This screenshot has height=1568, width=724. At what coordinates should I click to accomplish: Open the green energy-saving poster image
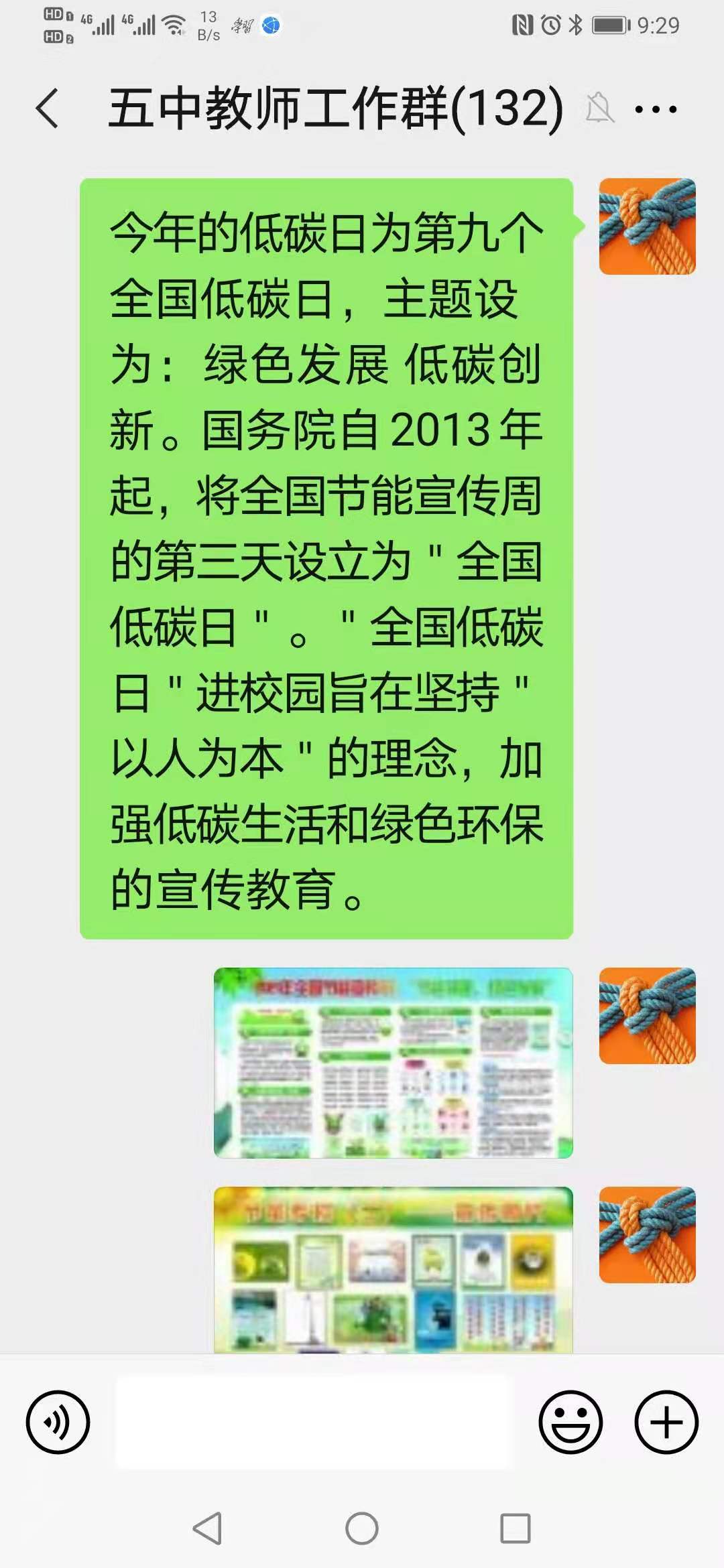click(393, 1063)
